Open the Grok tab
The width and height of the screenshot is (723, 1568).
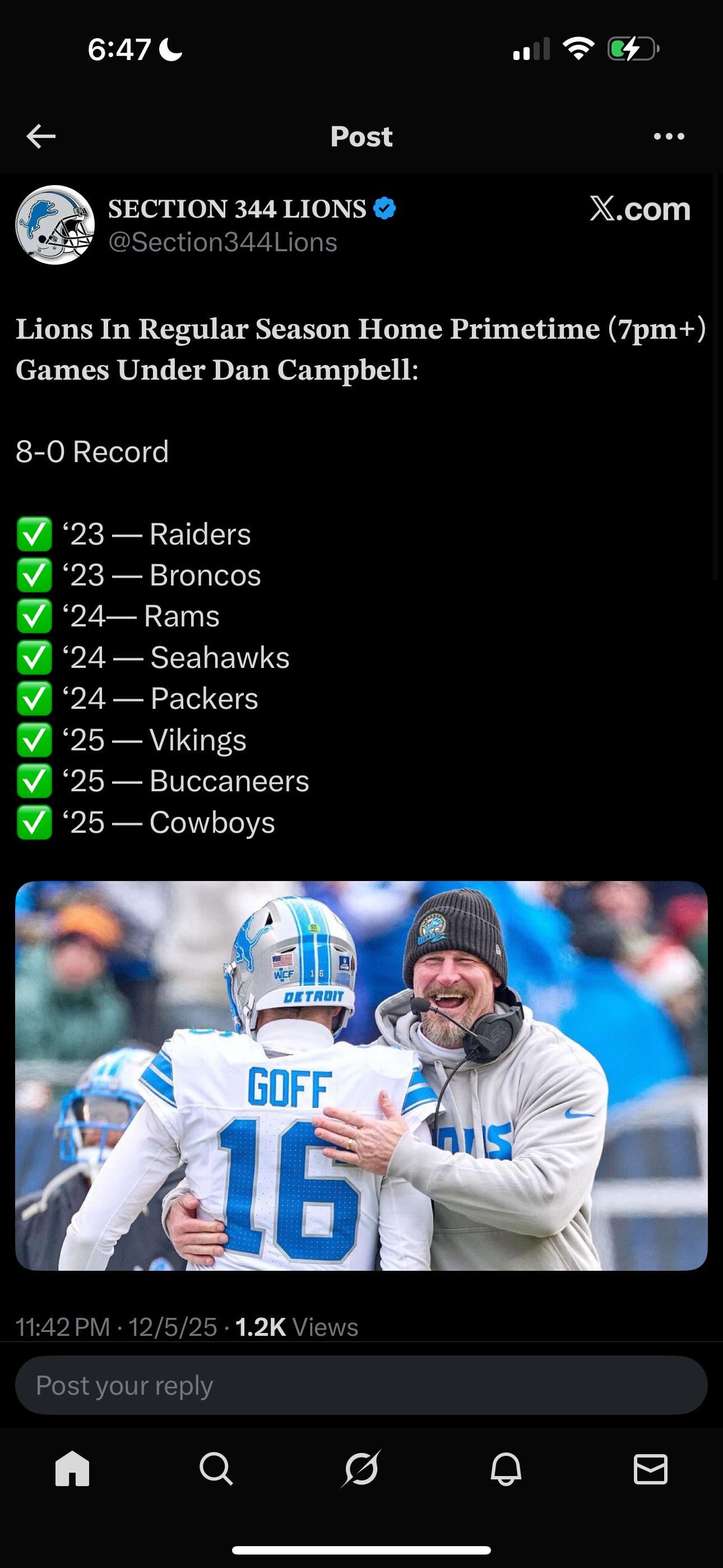tap(361, 1468)
